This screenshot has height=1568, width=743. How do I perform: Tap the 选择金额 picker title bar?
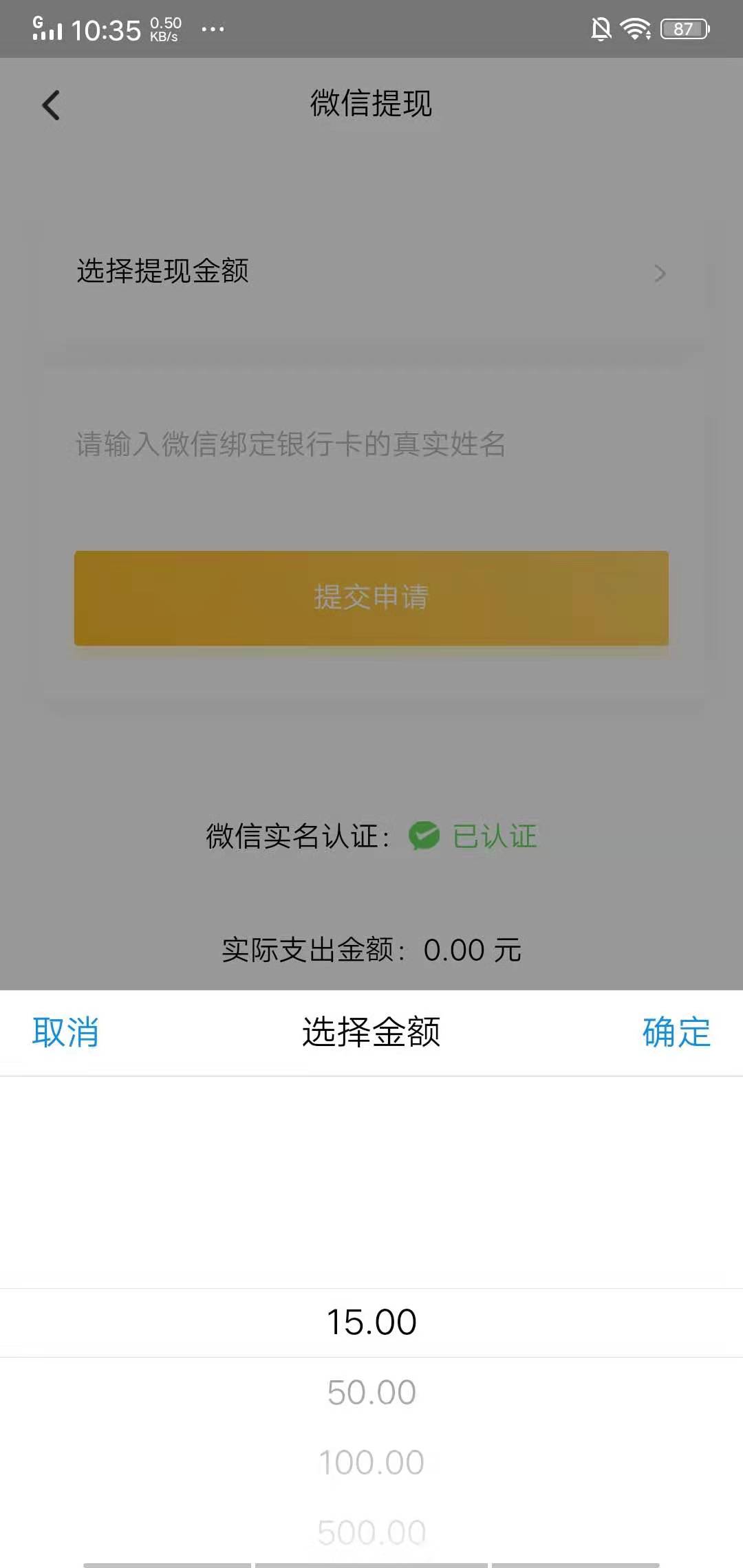371,1032
